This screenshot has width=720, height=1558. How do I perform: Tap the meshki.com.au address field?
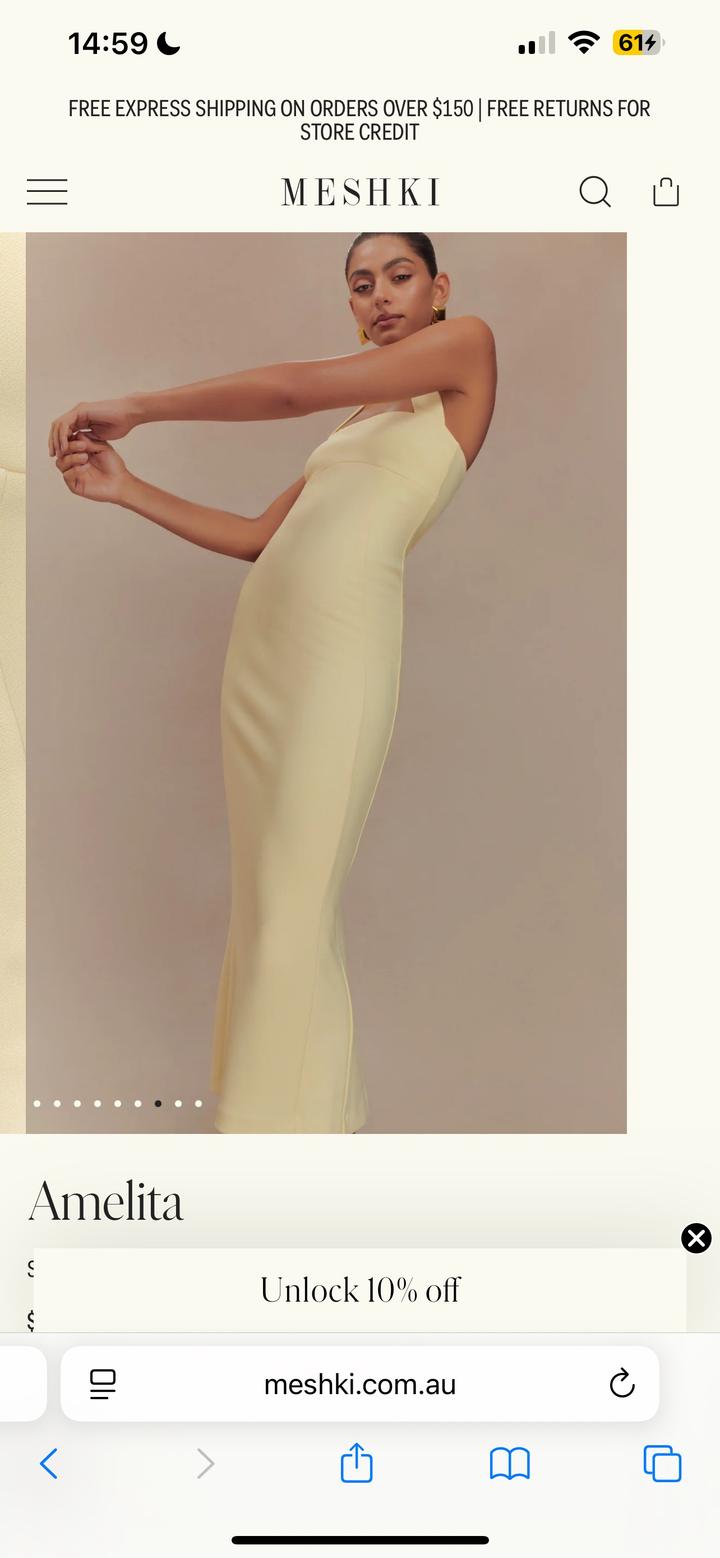click(x=360, y=1384)
